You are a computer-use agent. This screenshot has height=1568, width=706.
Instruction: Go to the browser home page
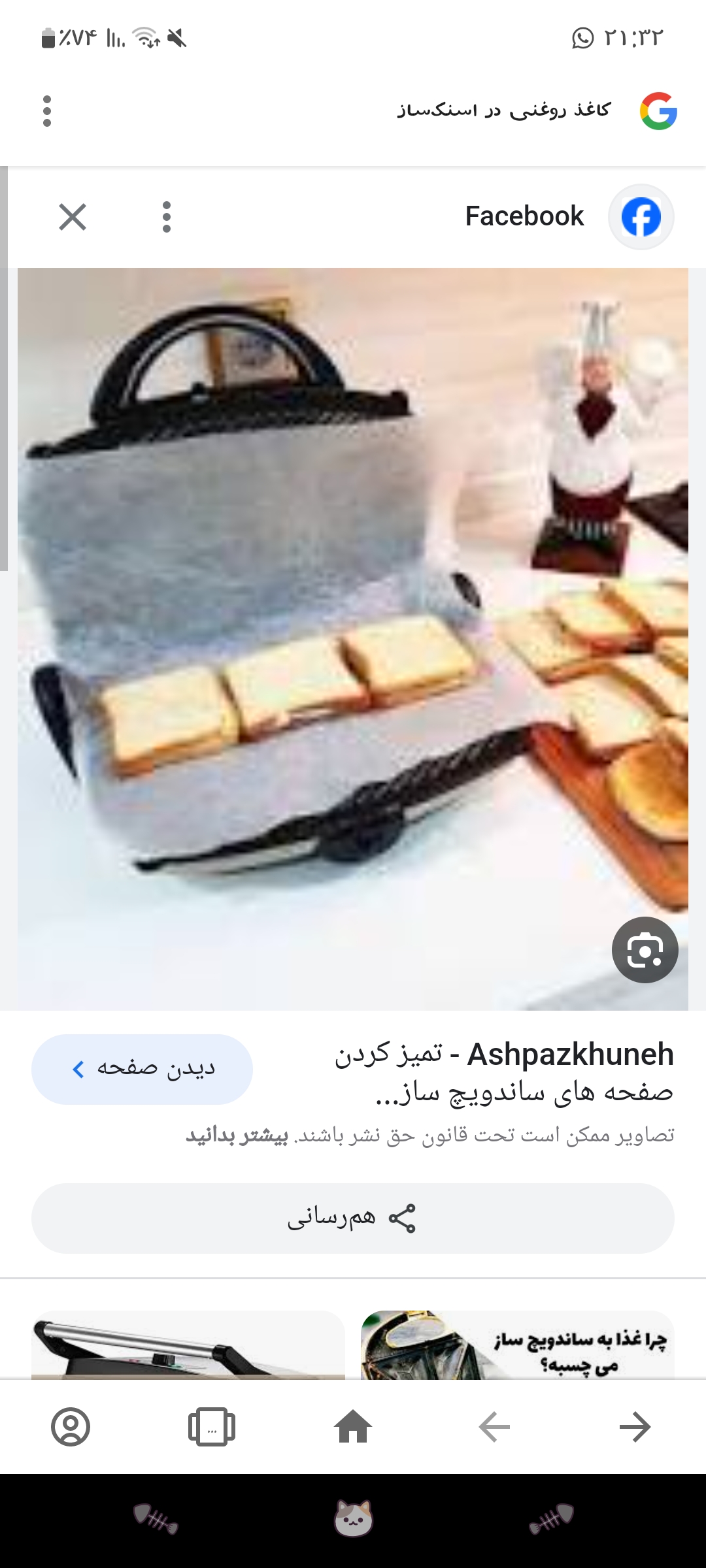[x=353, y=1427]
